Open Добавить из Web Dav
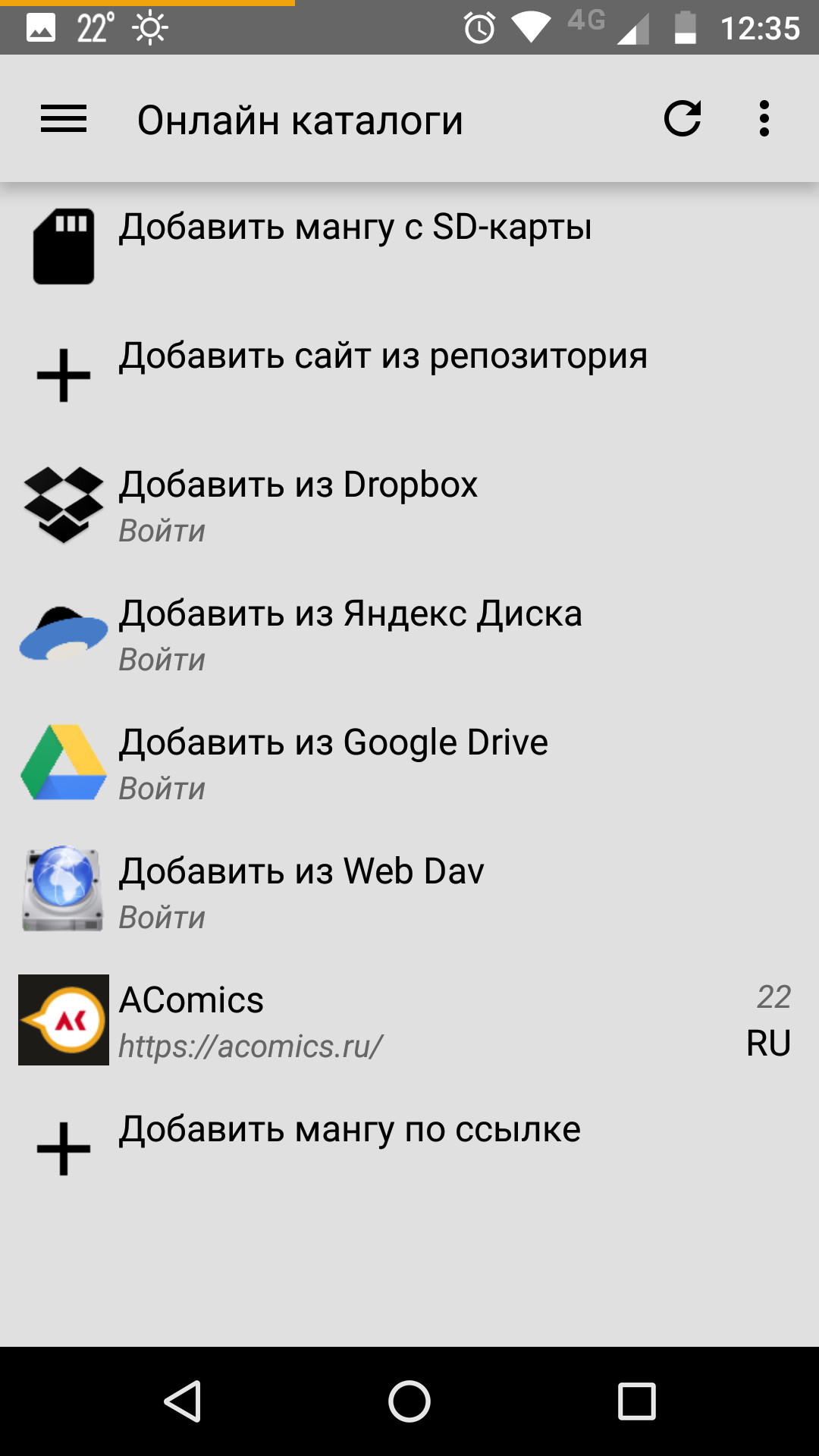This screenshot has width=819, height=1456. pyautogui.click(x=409, y=891)
